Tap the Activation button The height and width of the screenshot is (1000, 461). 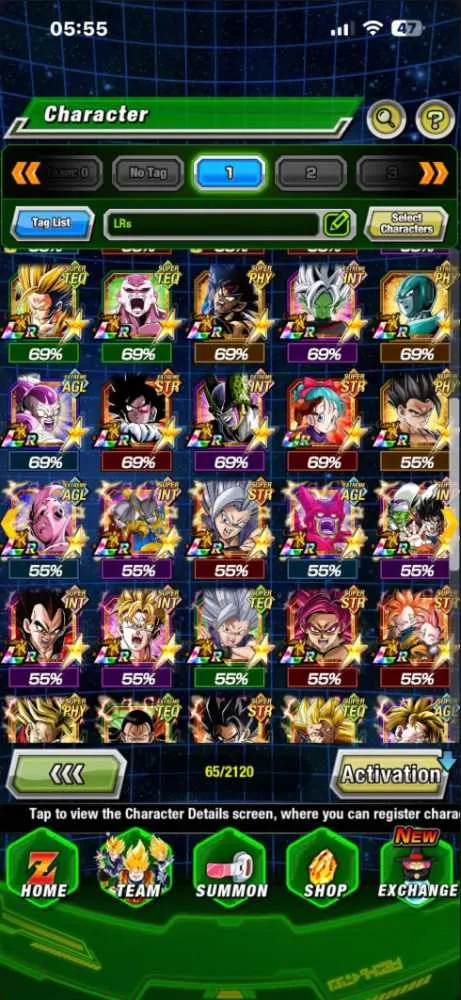(x=390, y=774)
